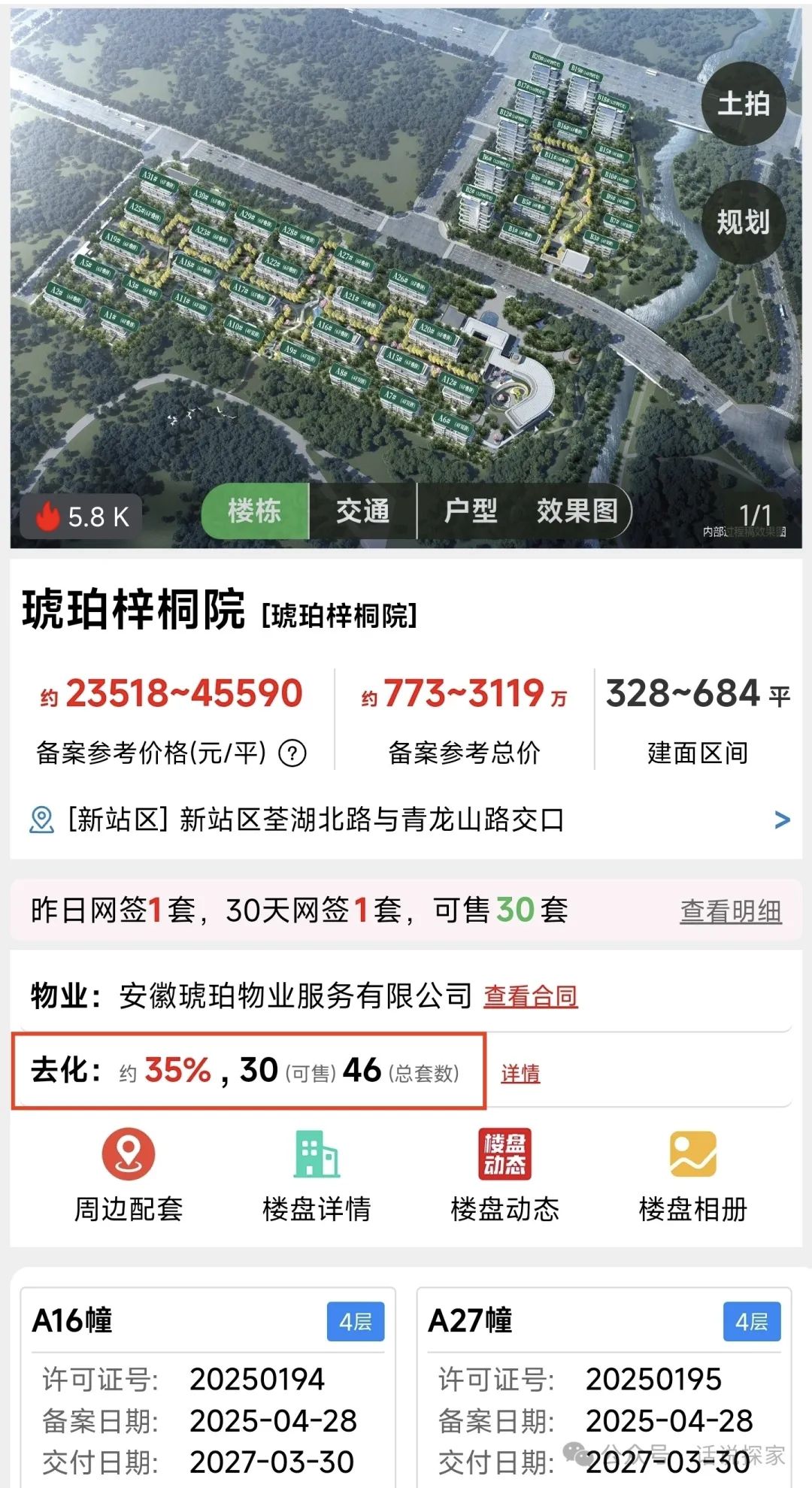Select the 楼栋 image tab

coord(255,511)
